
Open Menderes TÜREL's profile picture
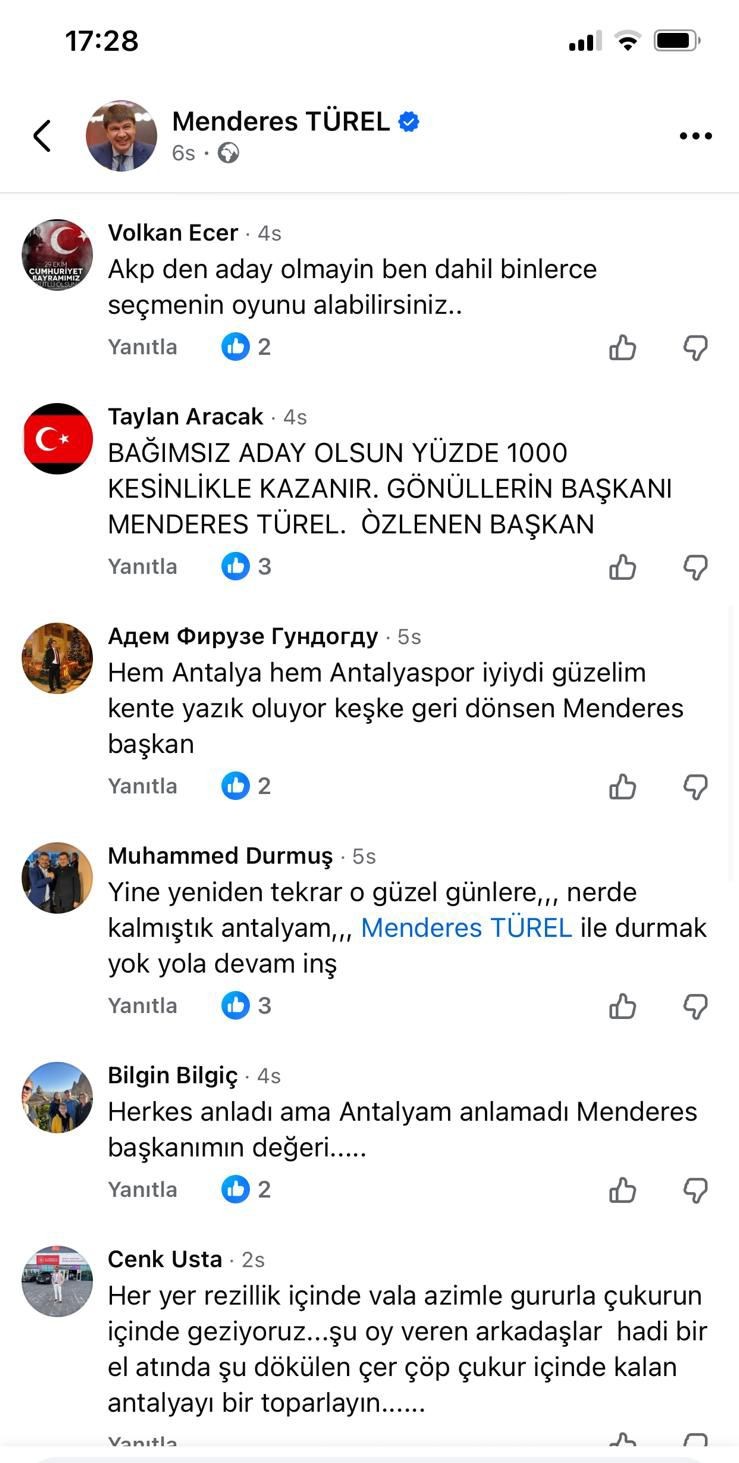pyautogui.click(x=121, y=136)
